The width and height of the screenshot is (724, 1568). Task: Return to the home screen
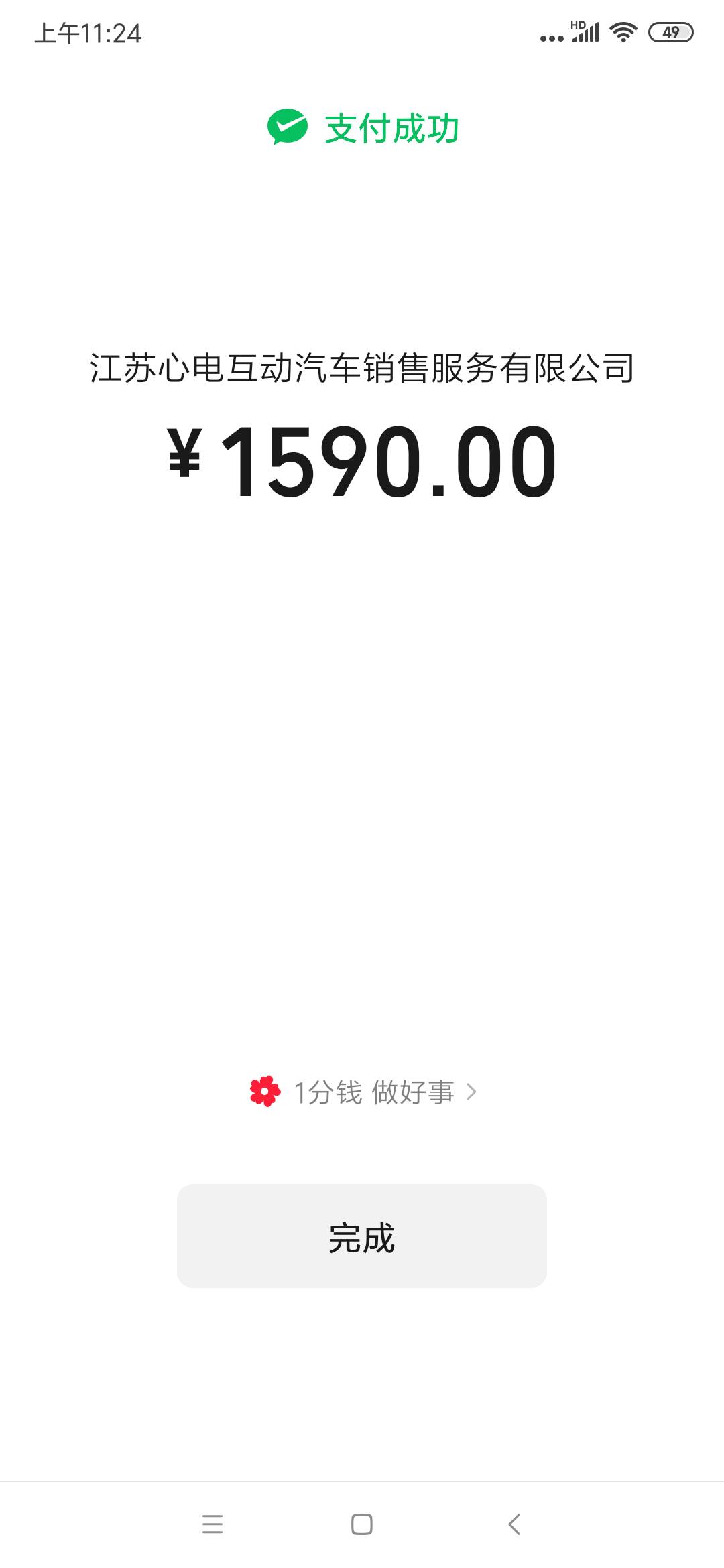[362, 1524]
